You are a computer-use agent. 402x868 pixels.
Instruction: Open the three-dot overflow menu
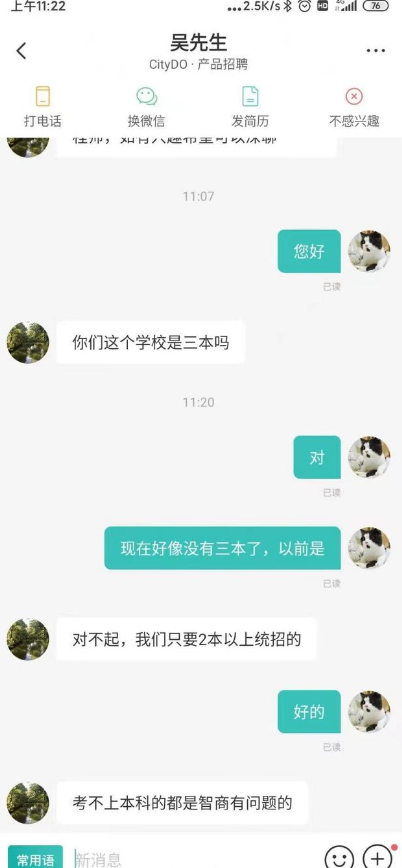coord(375,51)
